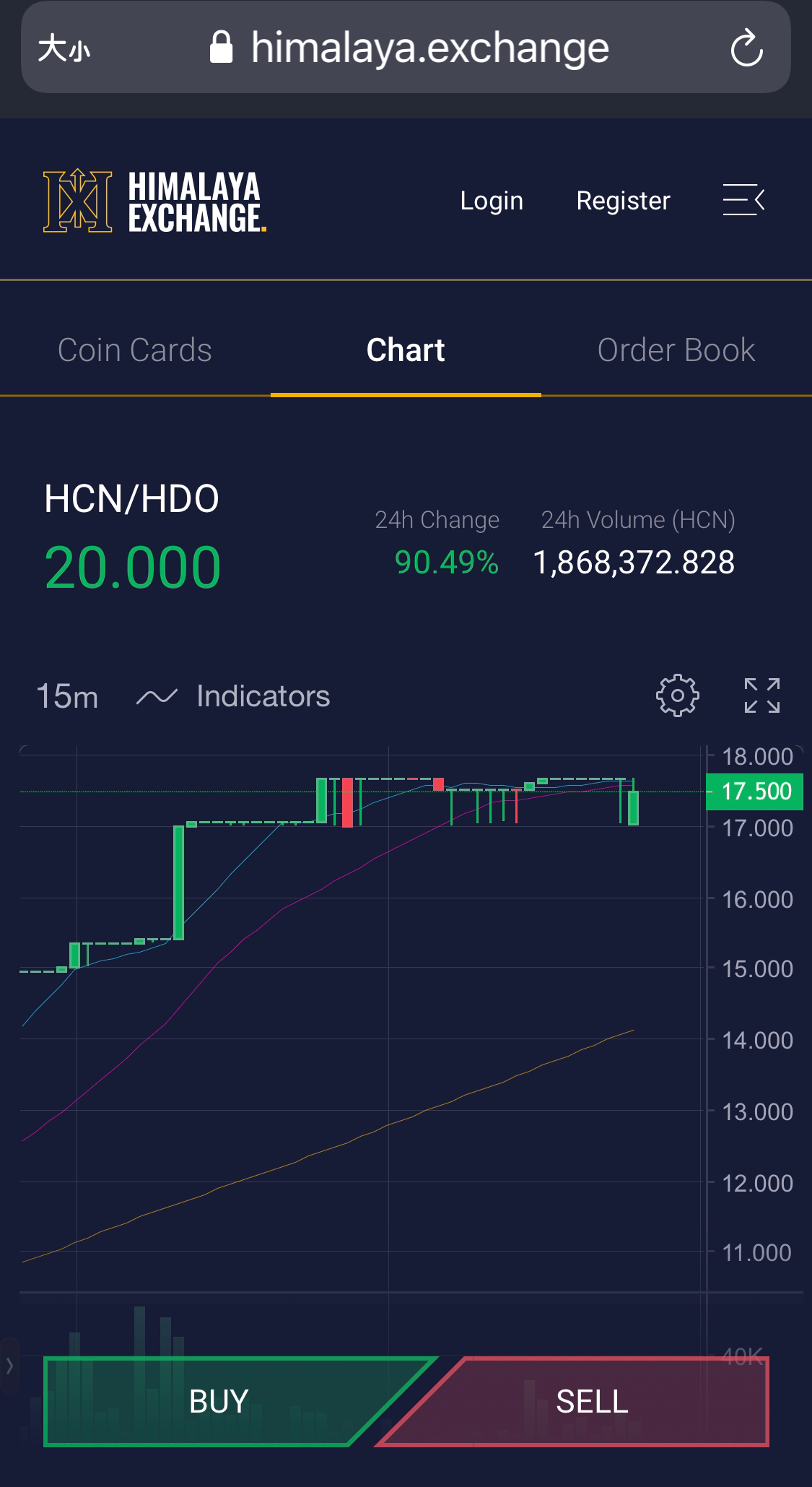812x1487 pixels.
Task: Select the line chart style icon
Action: click(155, 695)
